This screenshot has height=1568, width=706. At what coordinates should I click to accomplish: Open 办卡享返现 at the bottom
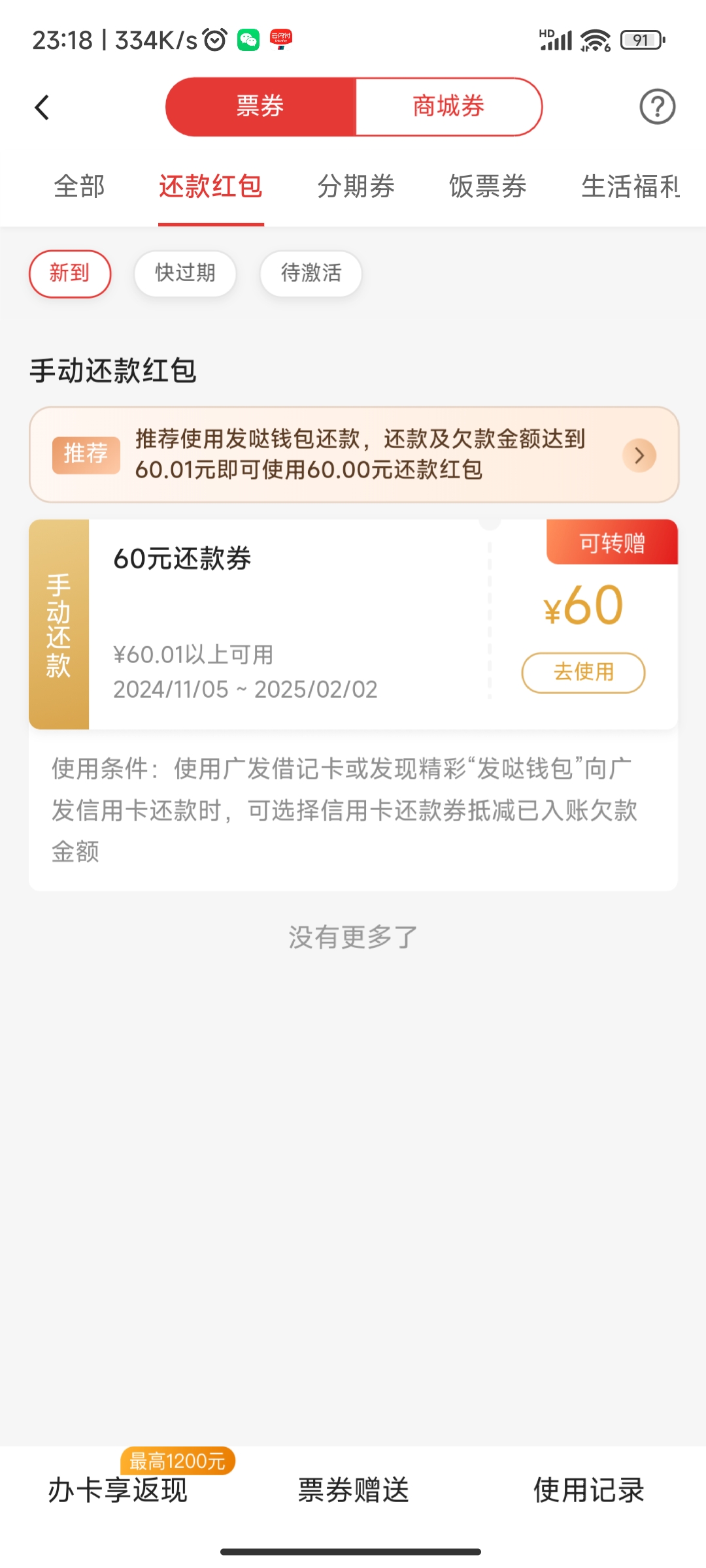[x=118, y=1490]
